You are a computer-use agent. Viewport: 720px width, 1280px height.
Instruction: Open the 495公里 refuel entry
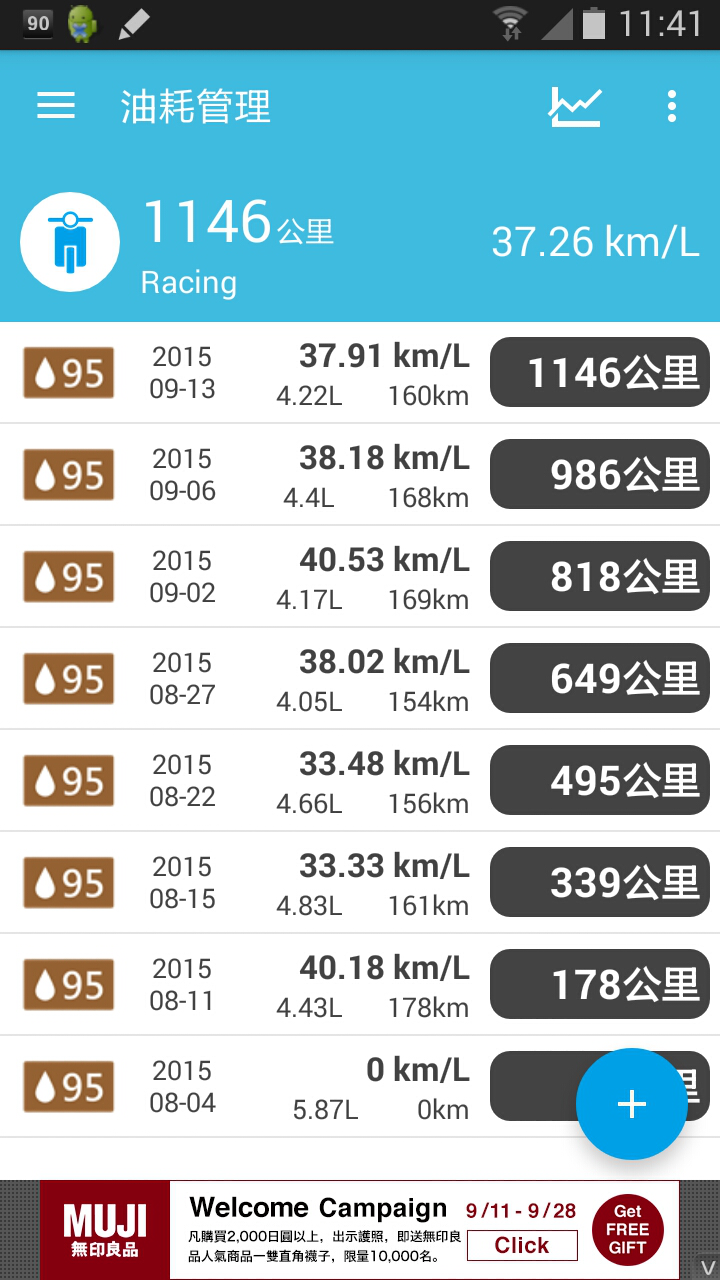[360, 781]
